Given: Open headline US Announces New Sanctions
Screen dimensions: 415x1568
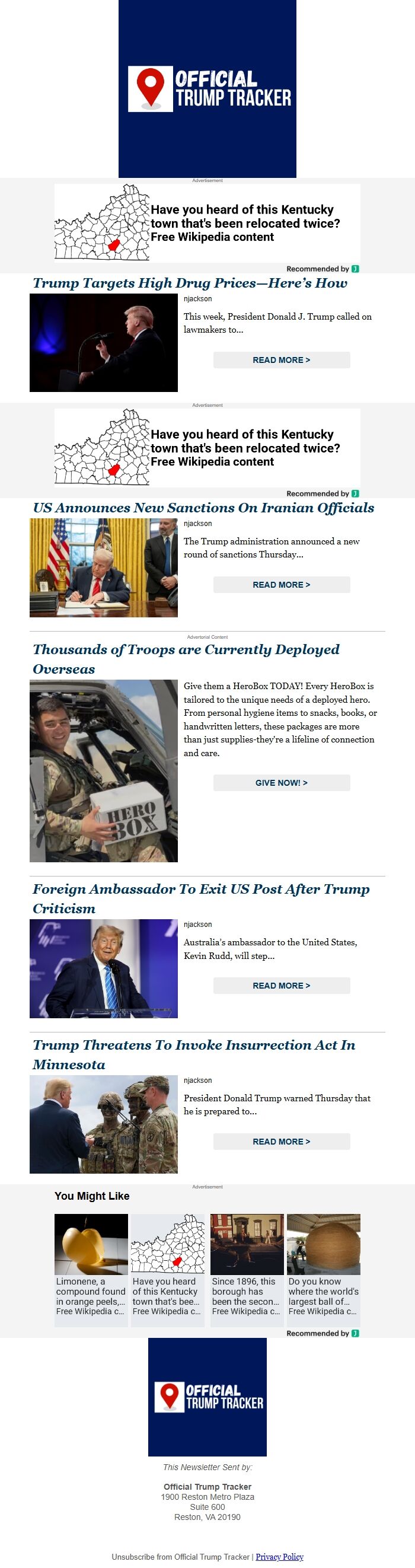Looking at the screenshot, I should click(x=203, y=508).
